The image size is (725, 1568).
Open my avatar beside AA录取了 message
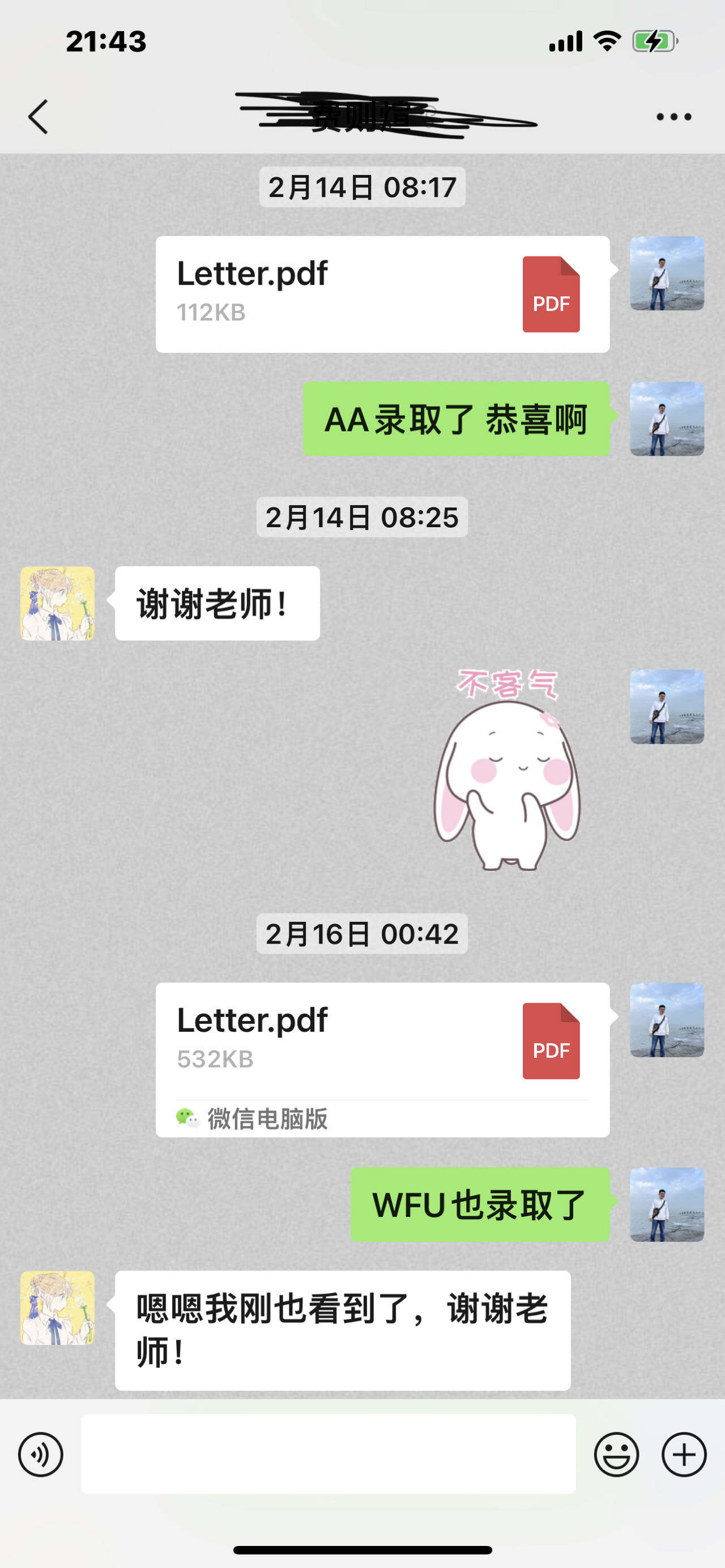(x=667, y=419)
